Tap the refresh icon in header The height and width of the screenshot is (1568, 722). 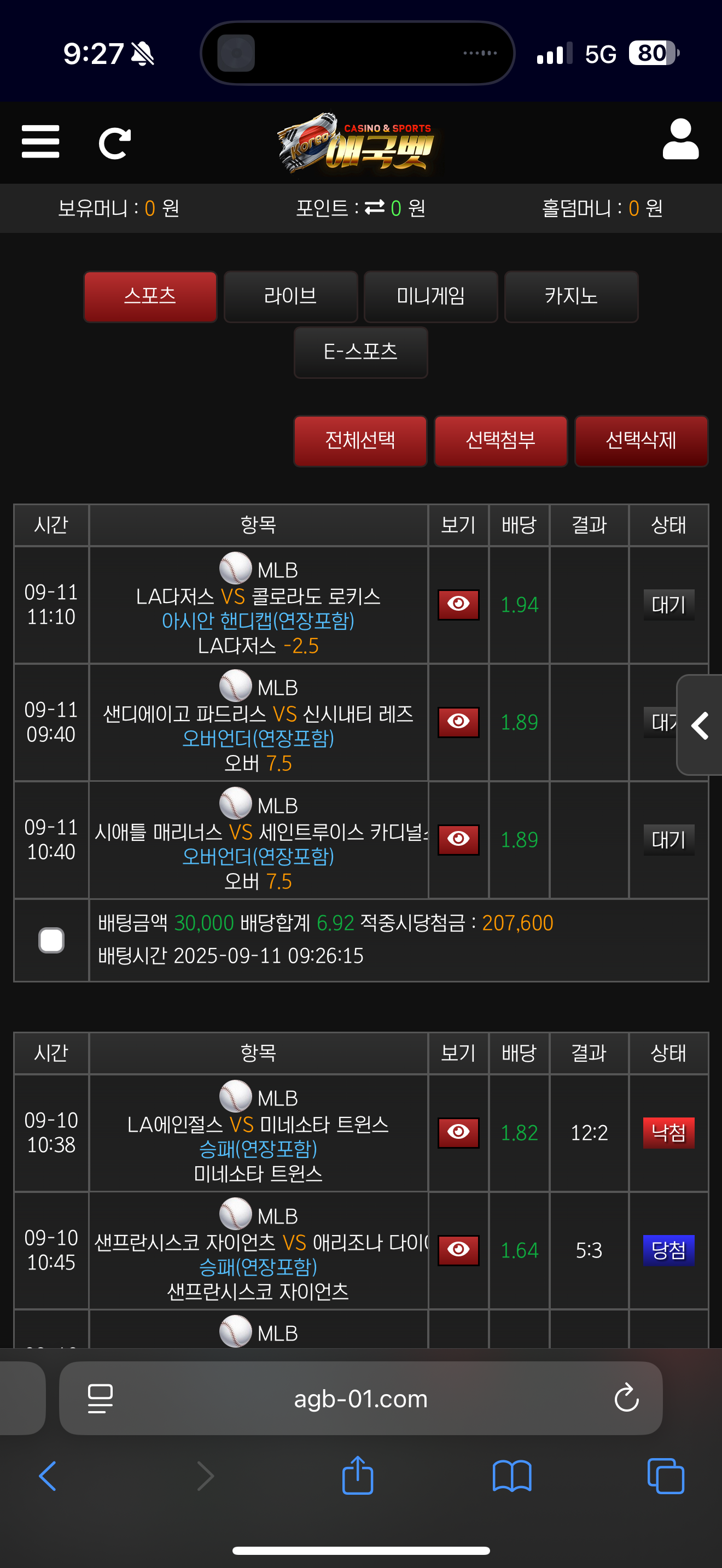pyautogui.click(x=114, y=143)
